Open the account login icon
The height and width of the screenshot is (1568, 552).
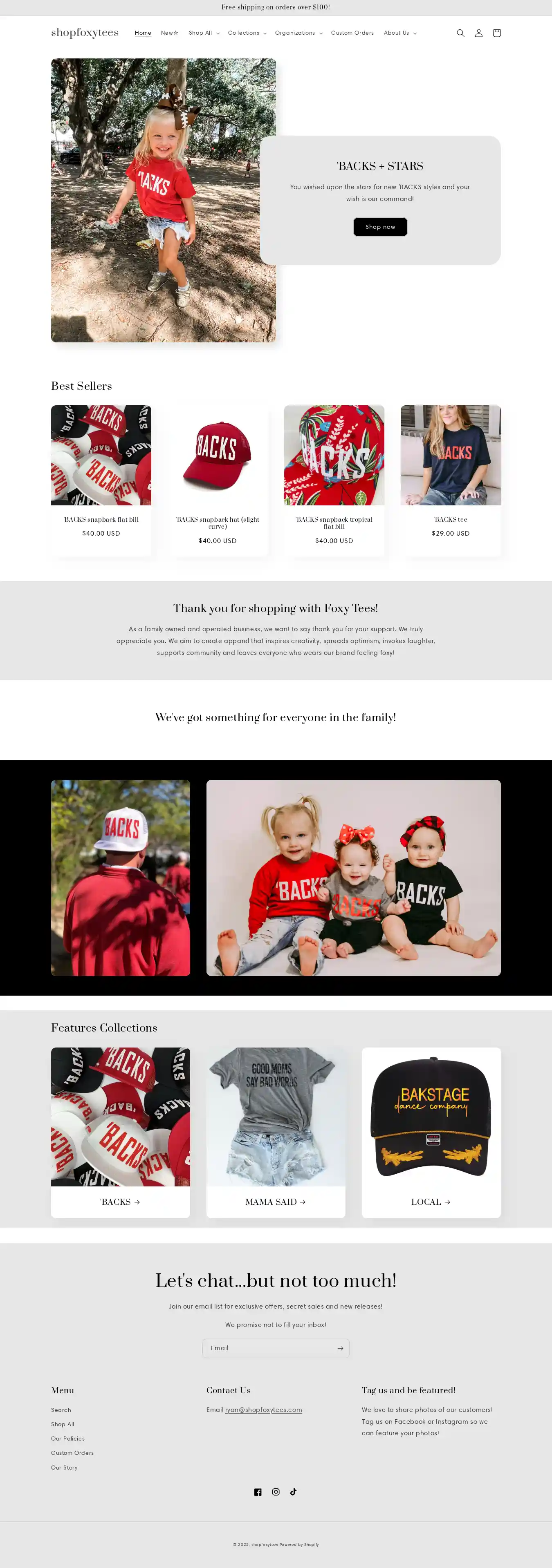[x=479, y=33]
